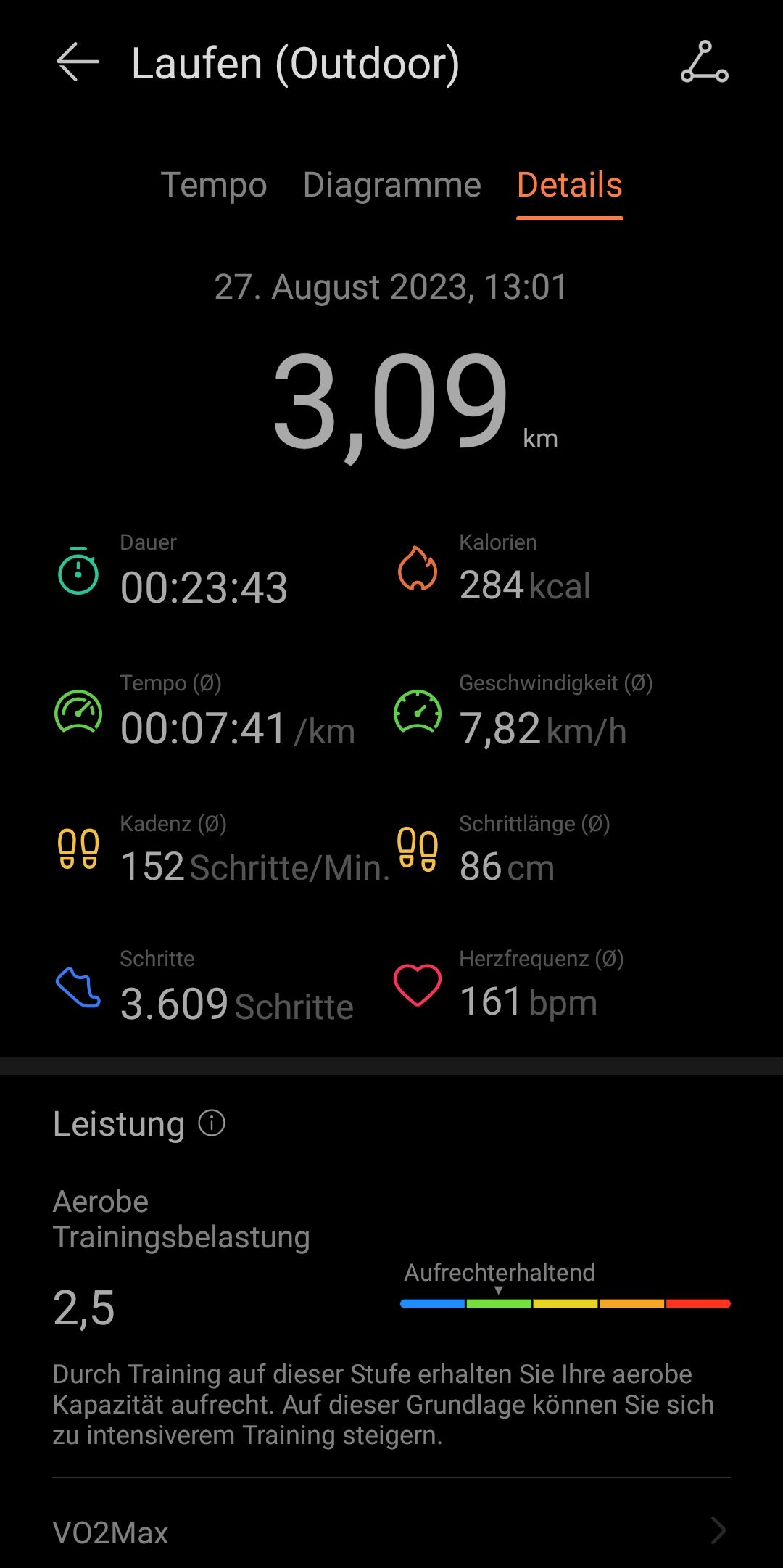
Task: Switch to the Tempo tab
Action: coord(214,185)
